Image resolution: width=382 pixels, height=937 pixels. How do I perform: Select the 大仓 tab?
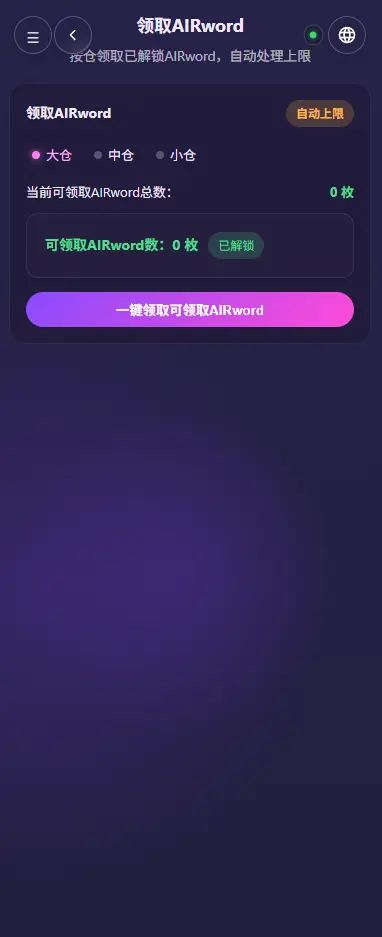(52, 155)
